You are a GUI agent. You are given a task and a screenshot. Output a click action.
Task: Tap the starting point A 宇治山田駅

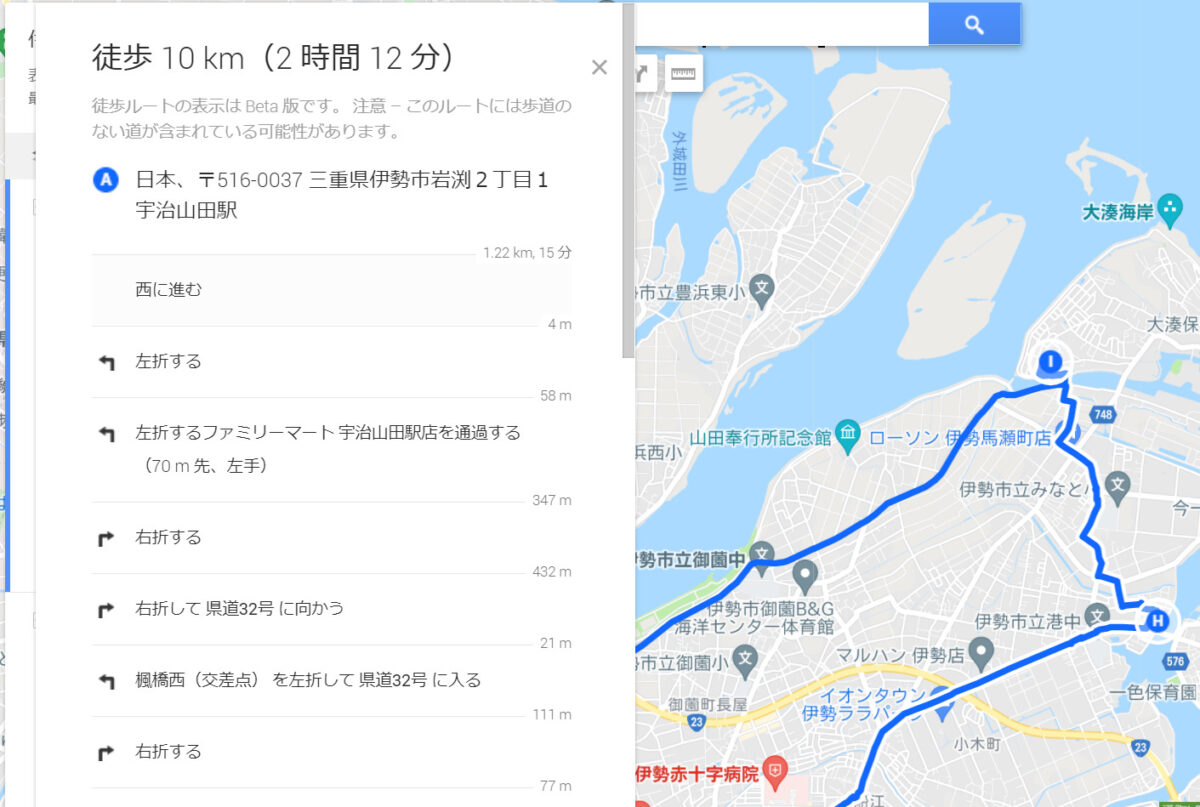click(x=340, y=194)
